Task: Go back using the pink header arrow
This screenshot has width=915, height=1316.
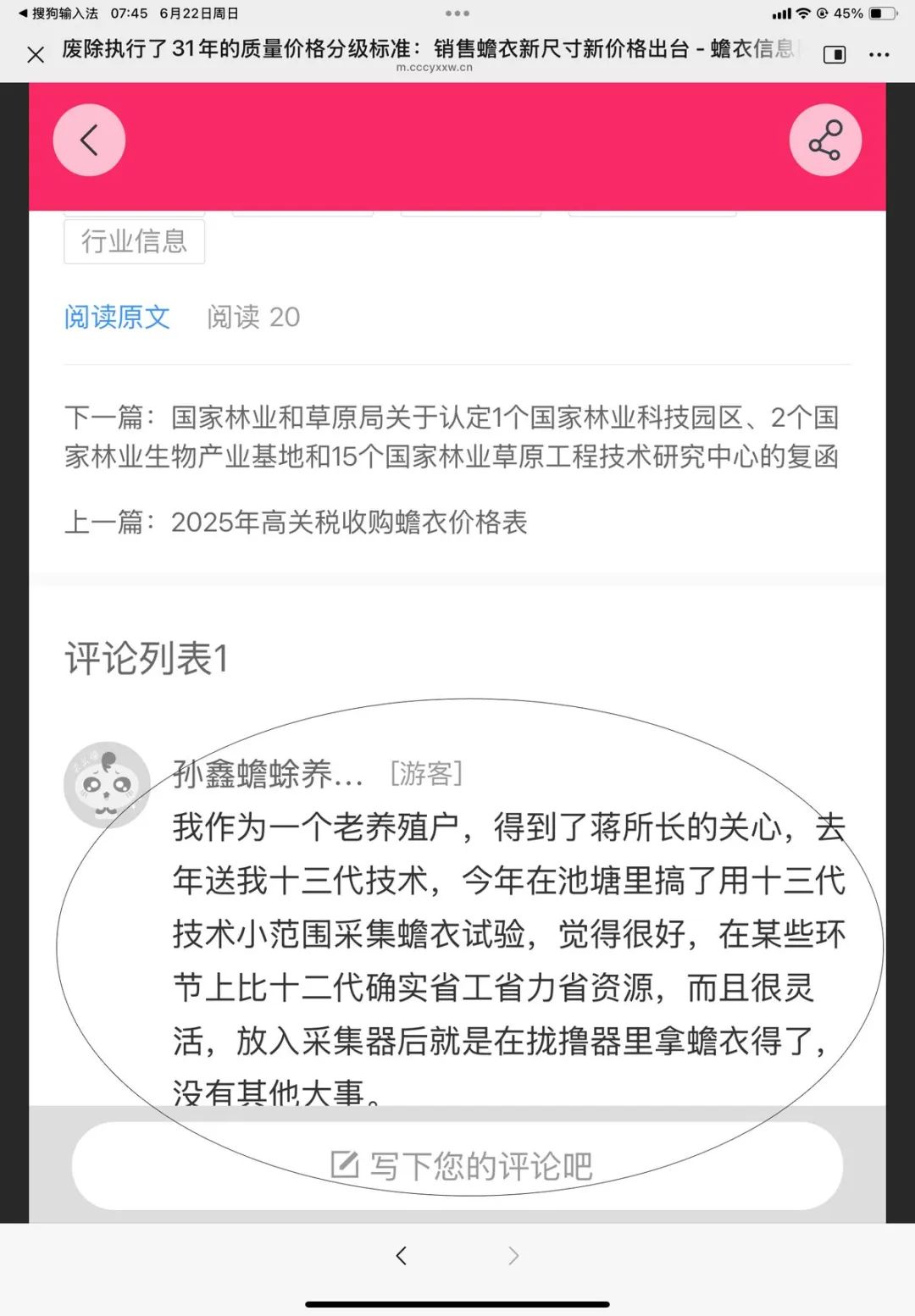Action: [x=89, y=141]
